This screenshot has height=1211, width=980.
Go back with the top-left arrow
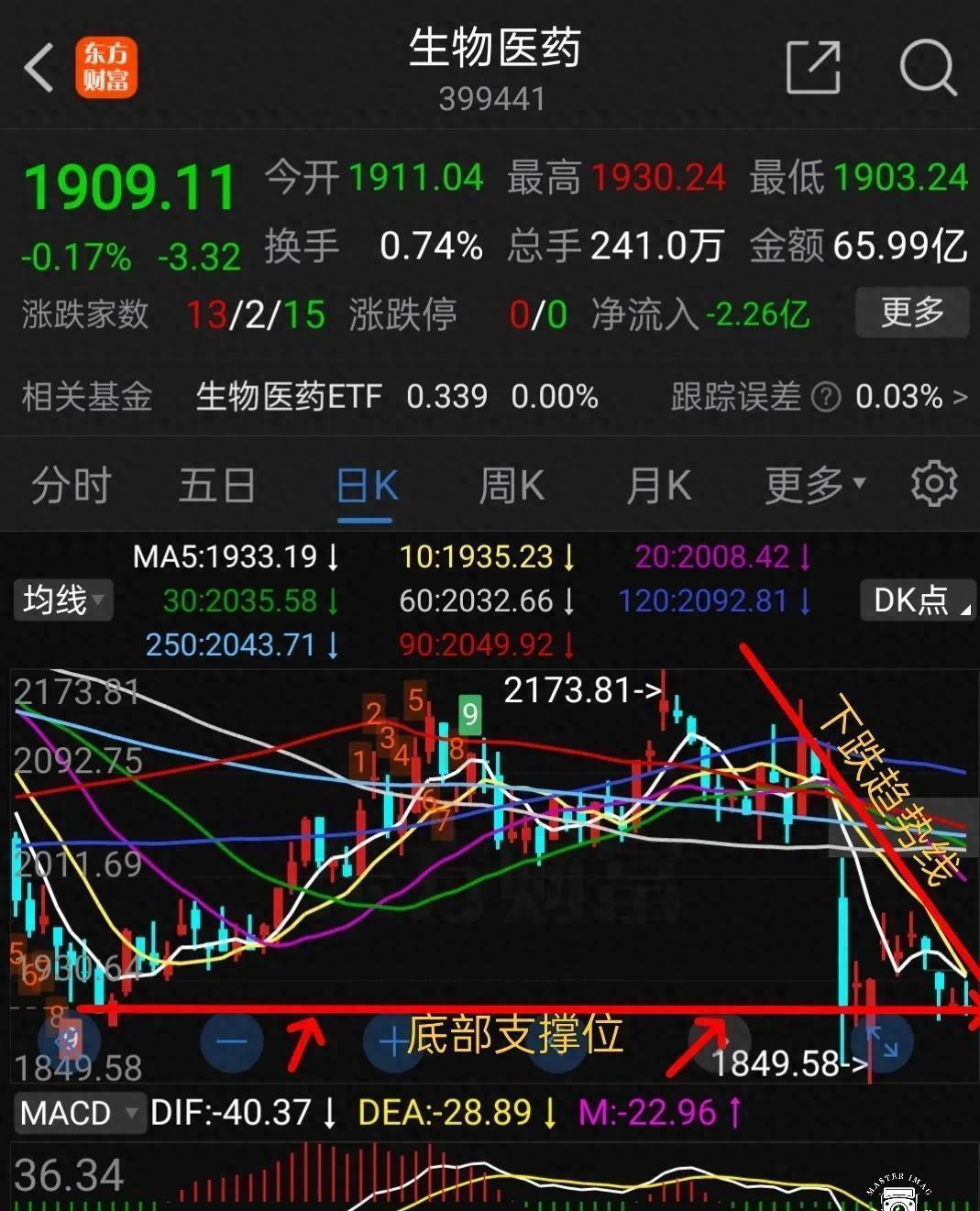click(x=39, y=68)
